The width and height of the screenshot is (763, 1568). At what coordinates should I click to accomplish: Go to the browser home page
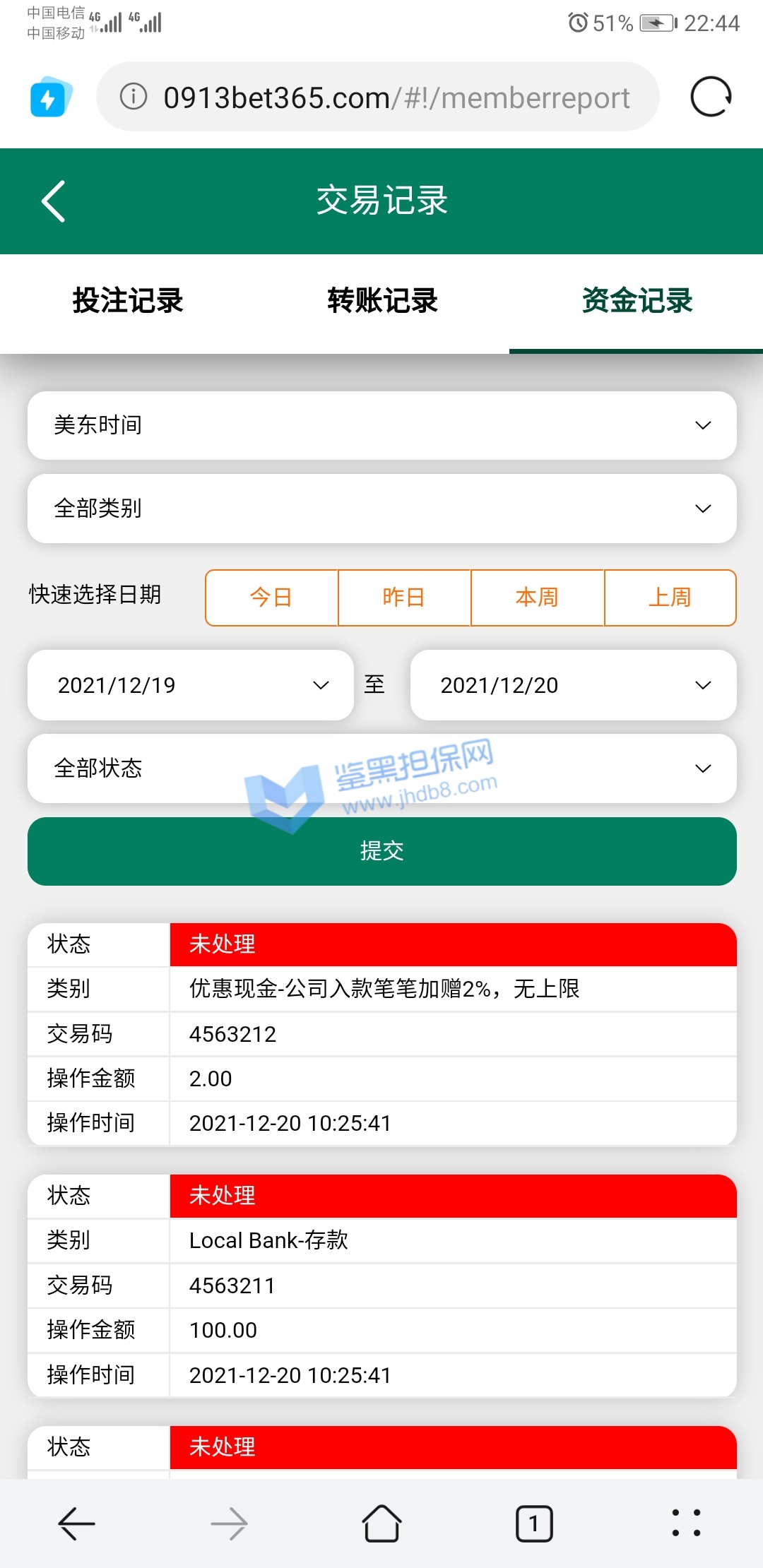(x=381, y=1524)
